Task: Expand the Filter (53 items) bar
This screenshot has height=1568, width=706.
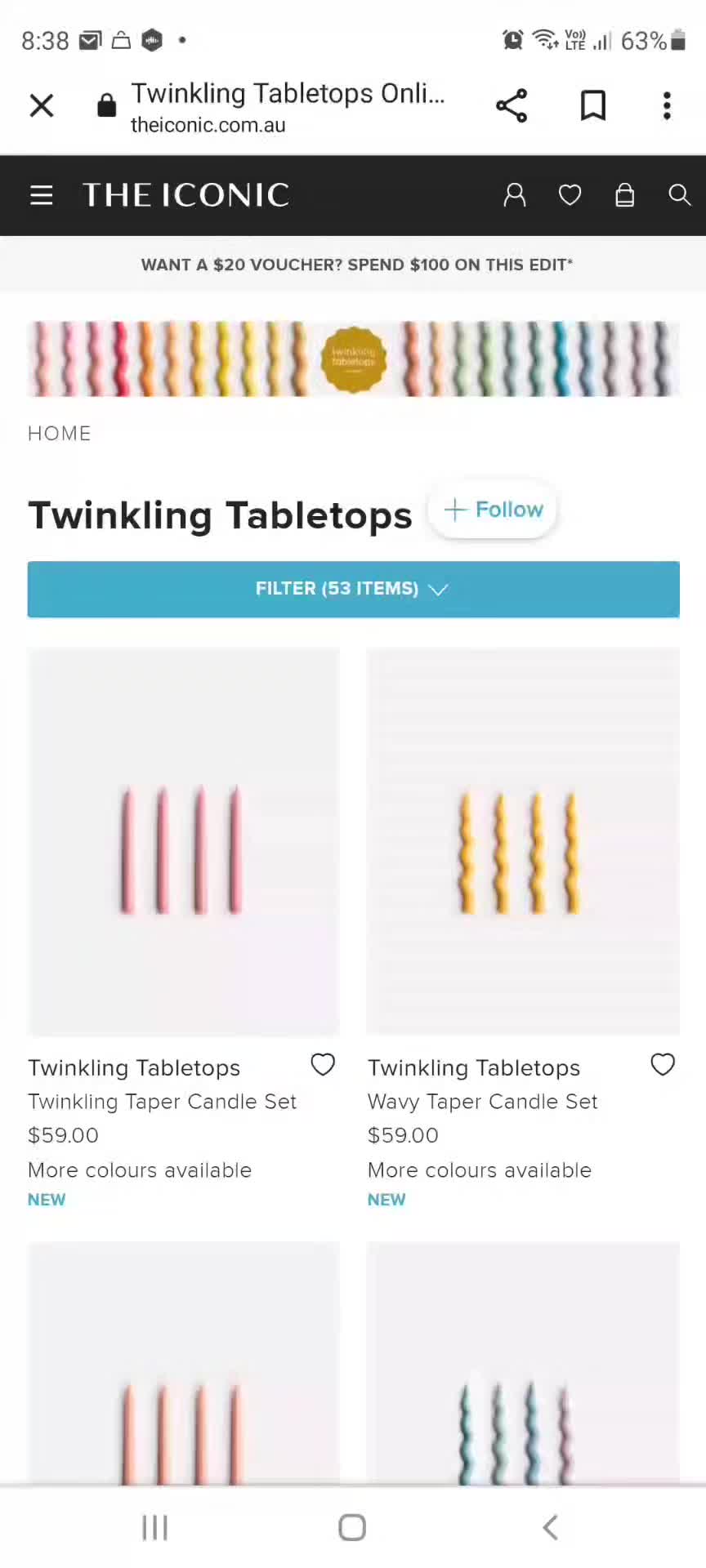Action: [353, 589]
